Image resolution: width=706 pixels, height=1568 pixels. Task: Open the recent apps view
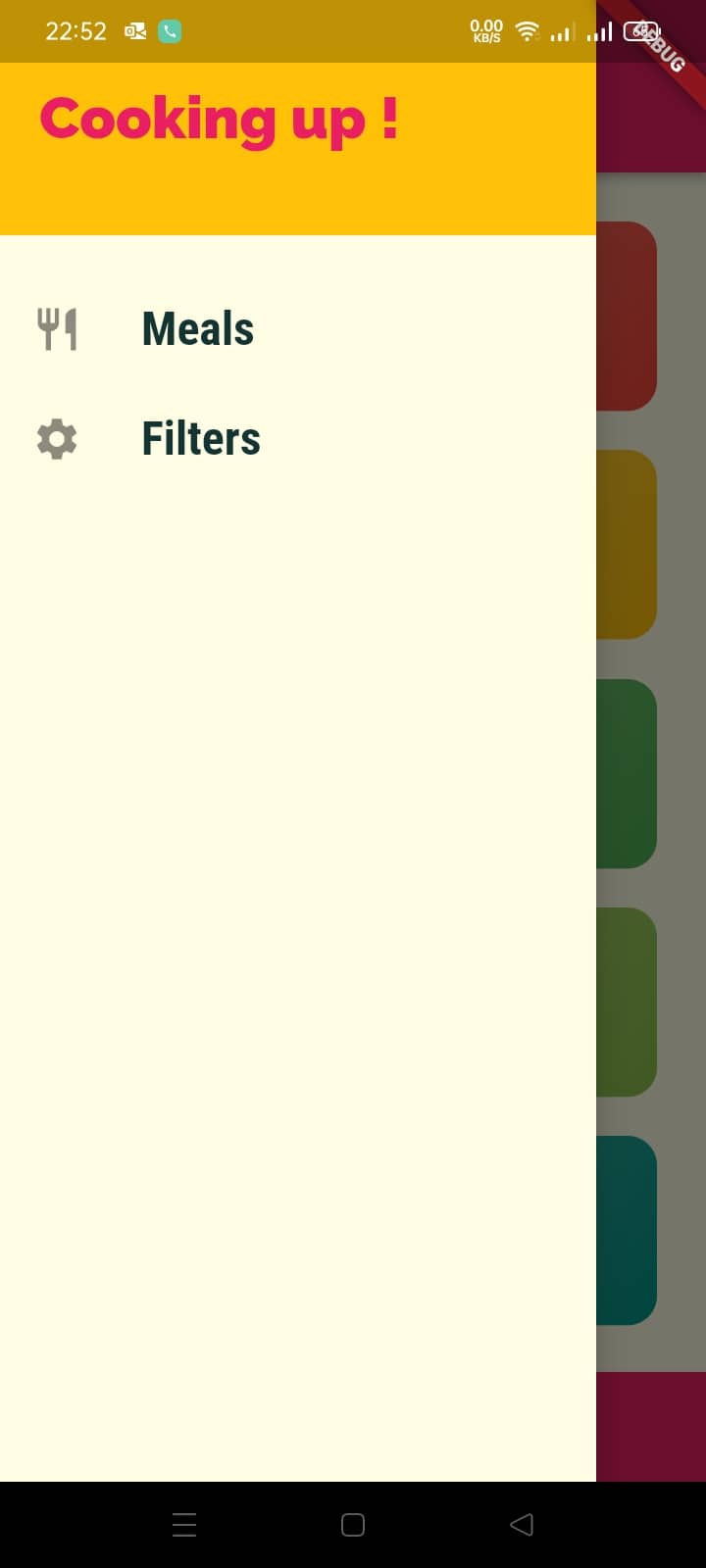(184, 1524)
